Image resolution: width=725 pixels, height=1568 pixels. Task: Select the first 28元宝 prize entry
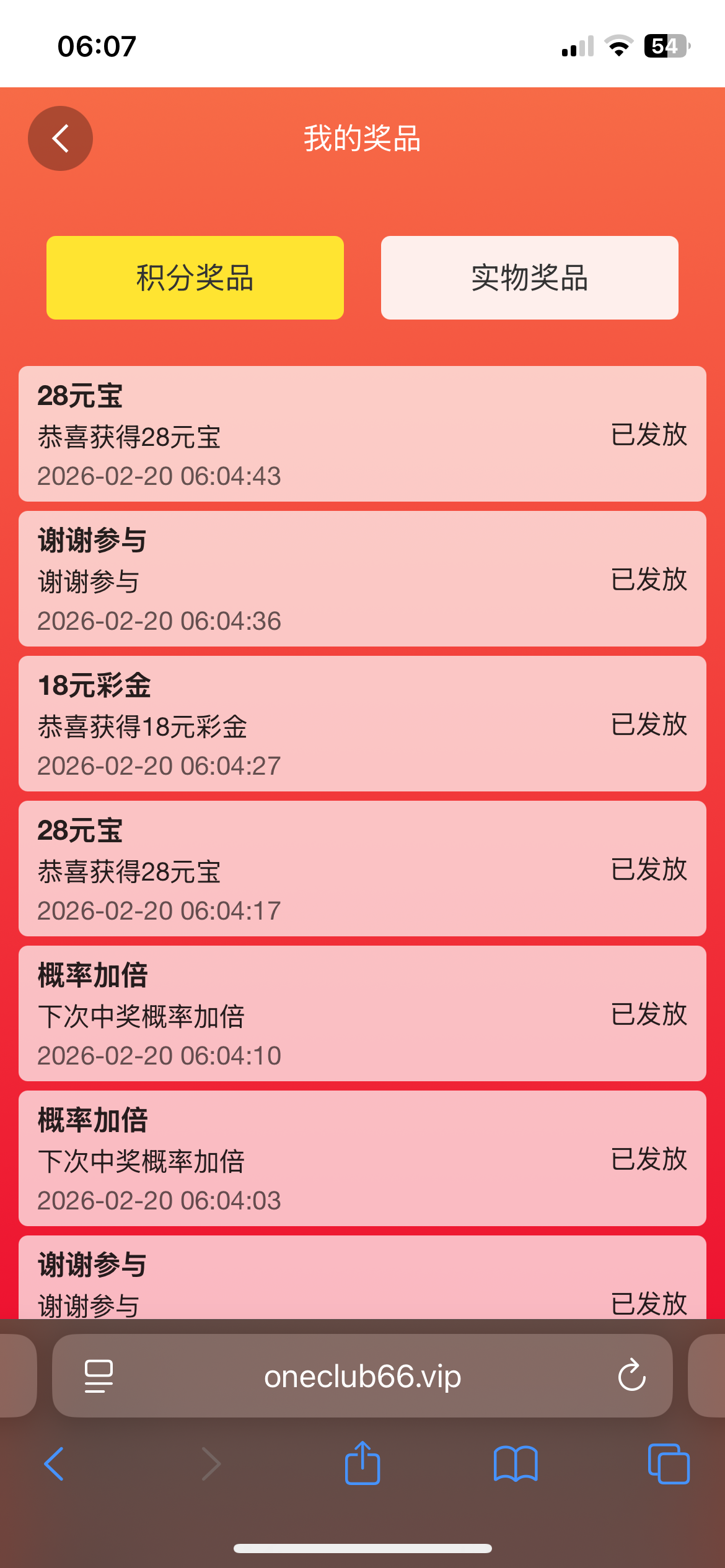click(362, 435)
